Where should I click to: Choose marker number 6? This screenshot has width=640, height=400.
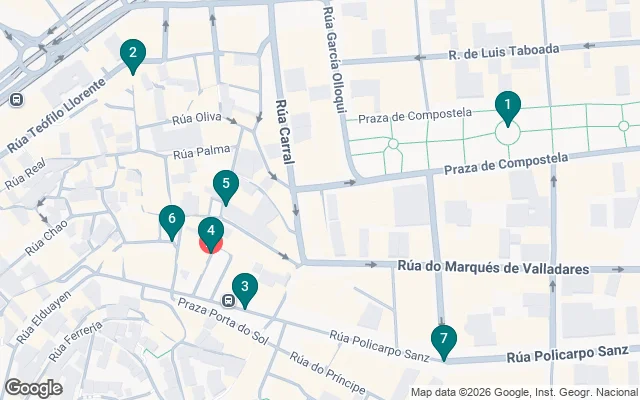[x=172, y=219]
